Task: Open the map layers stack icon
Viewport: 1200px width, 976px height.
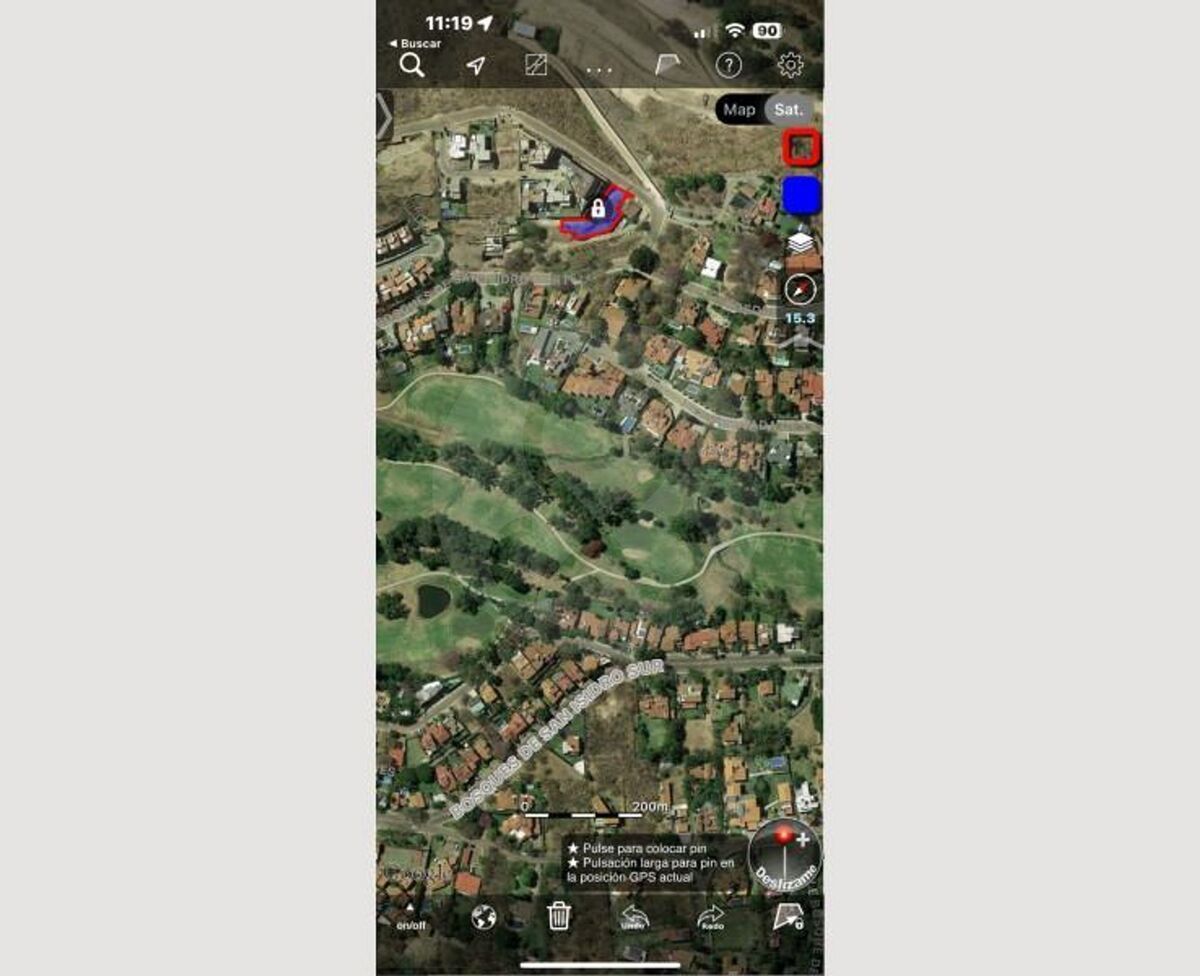Action: [x=800, y=243]
